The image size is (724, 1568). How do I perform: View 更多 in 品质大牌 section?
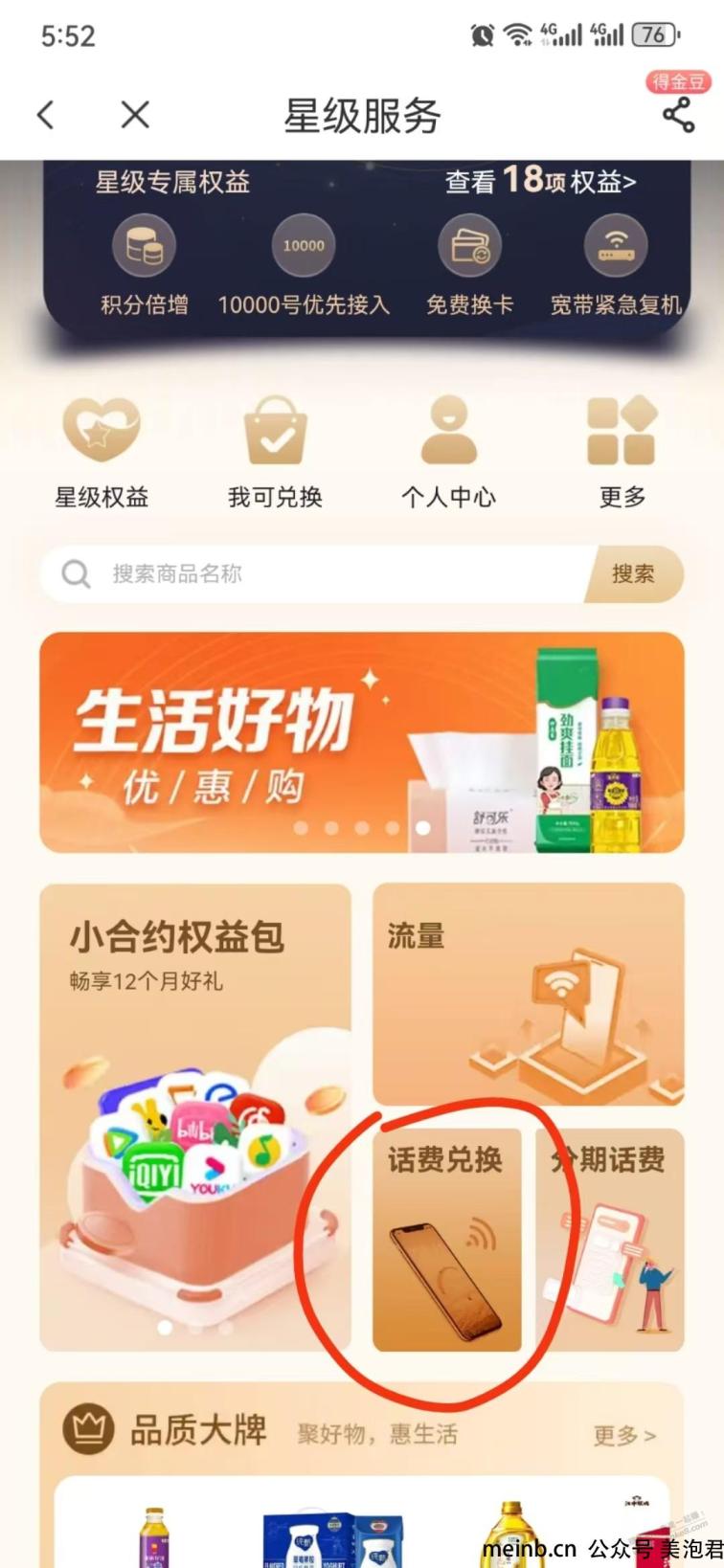[623, 1435]
